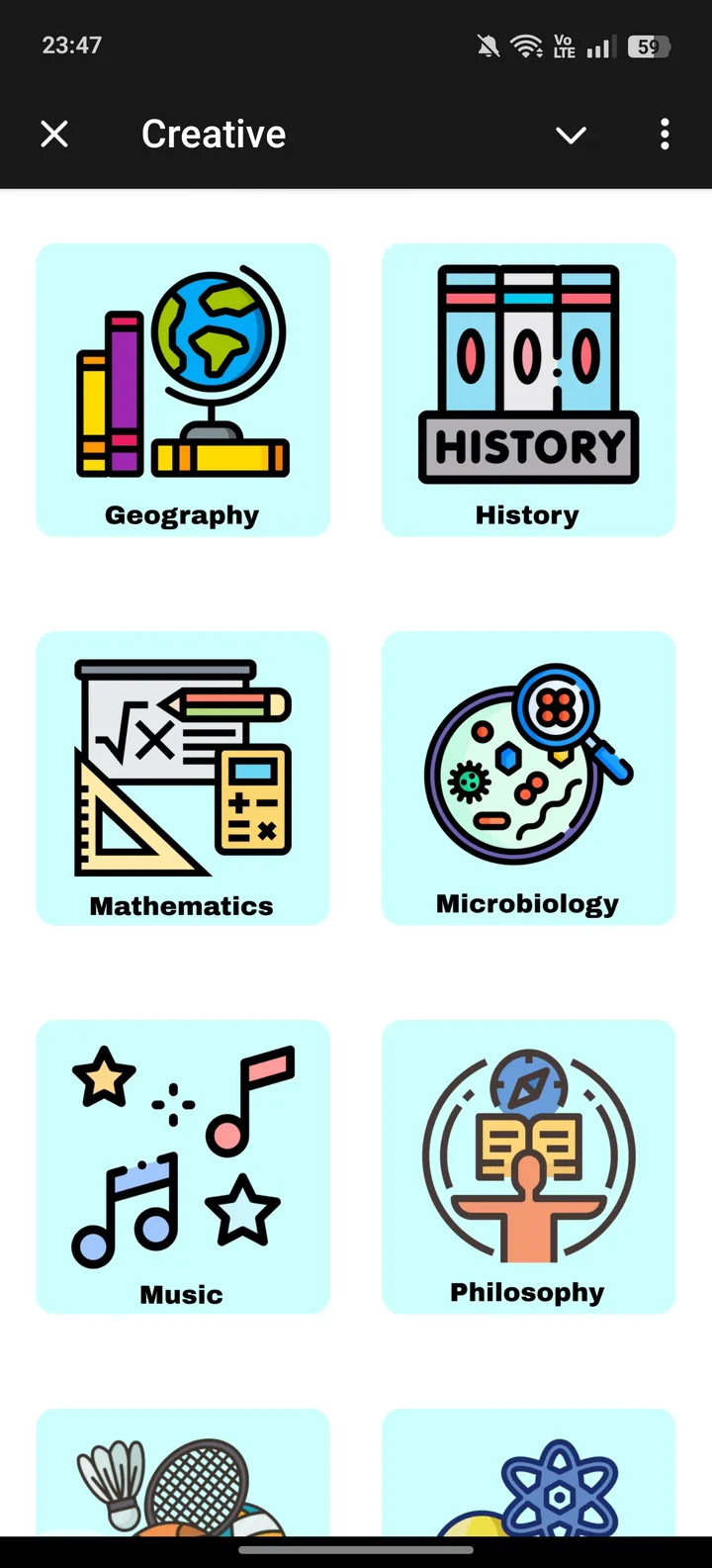This screenshot has height=1568, width=712.
Task: Select the Music card
Action: [x=183, y=1166]
